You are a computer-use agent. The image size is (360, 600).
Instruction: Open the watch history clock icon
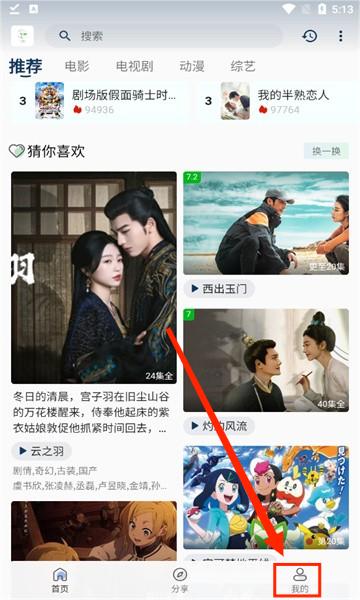(x=310, y=36)
